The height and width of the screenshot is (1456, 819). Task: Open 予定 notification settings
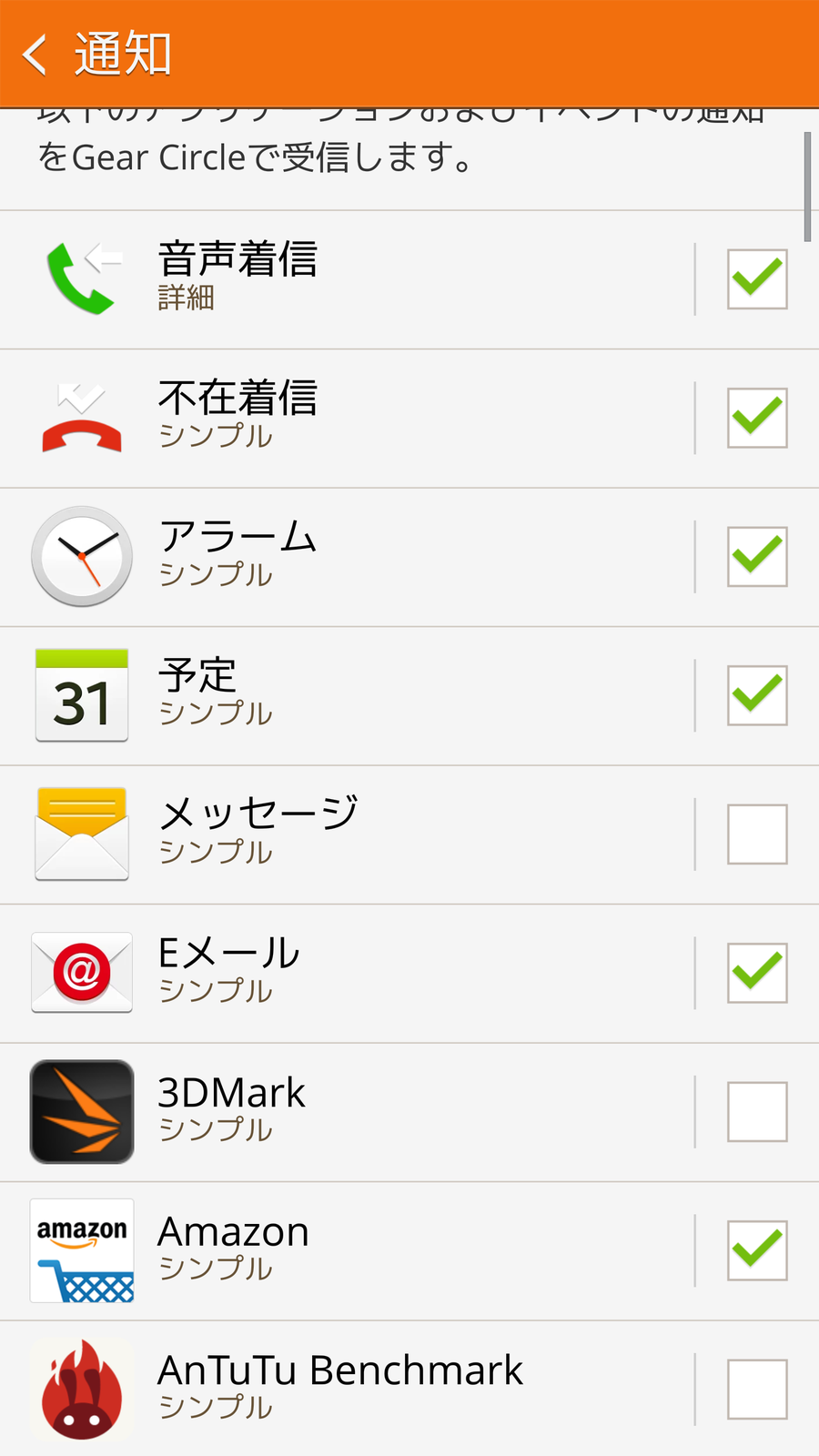click(346, 695)
